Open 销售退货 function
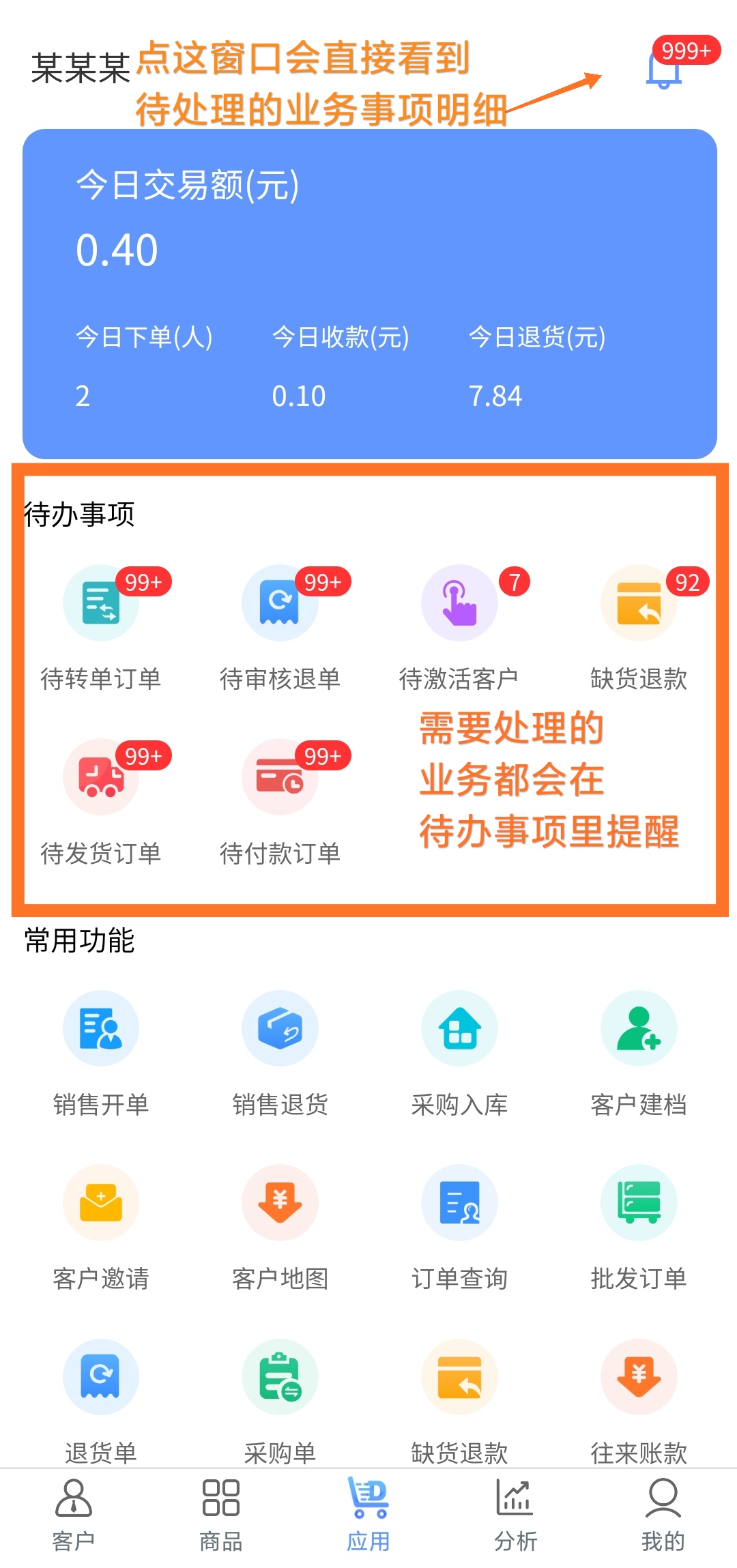The width and height of the screenshot is (737, 1568). pos(280,1029)
